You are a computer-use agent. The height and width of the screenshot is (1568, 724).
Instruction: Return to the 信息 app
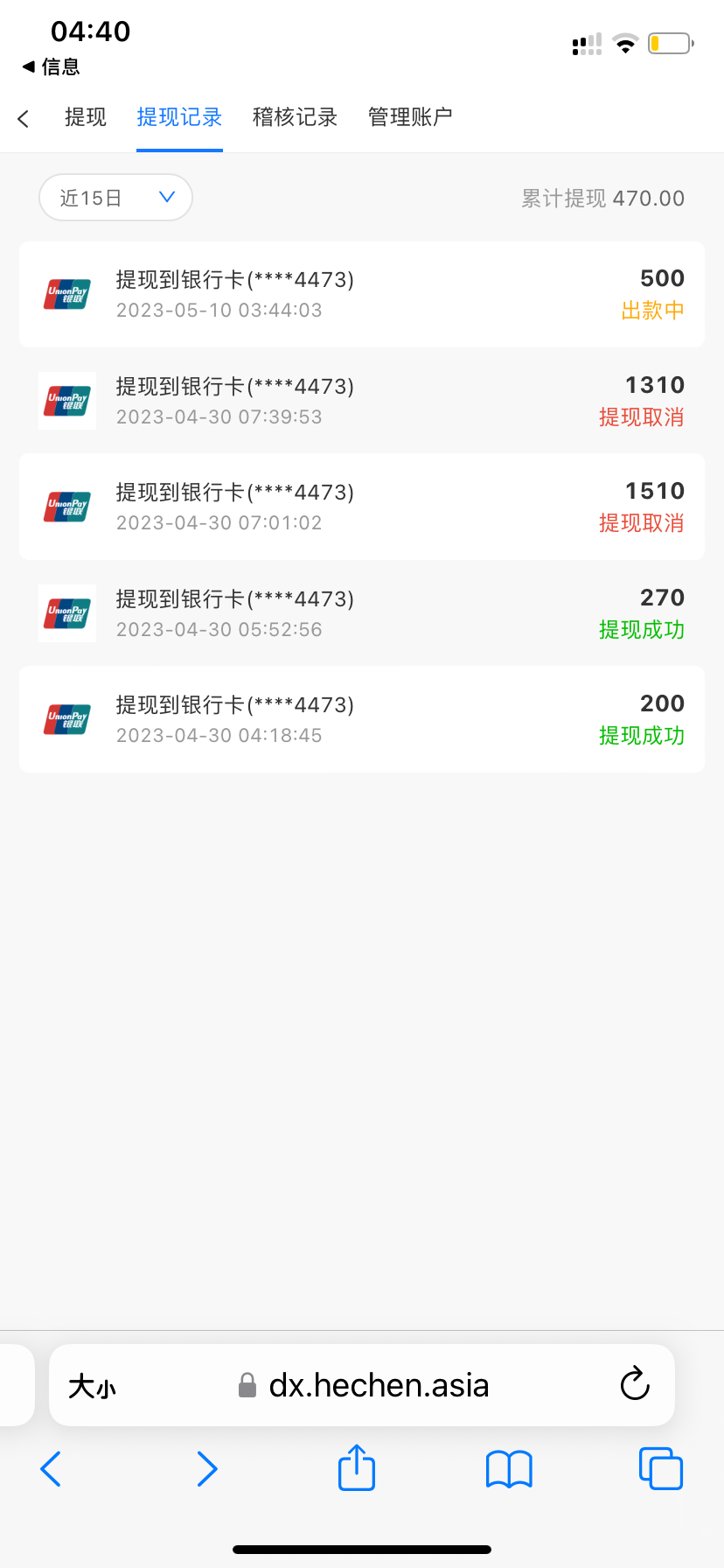51,66
